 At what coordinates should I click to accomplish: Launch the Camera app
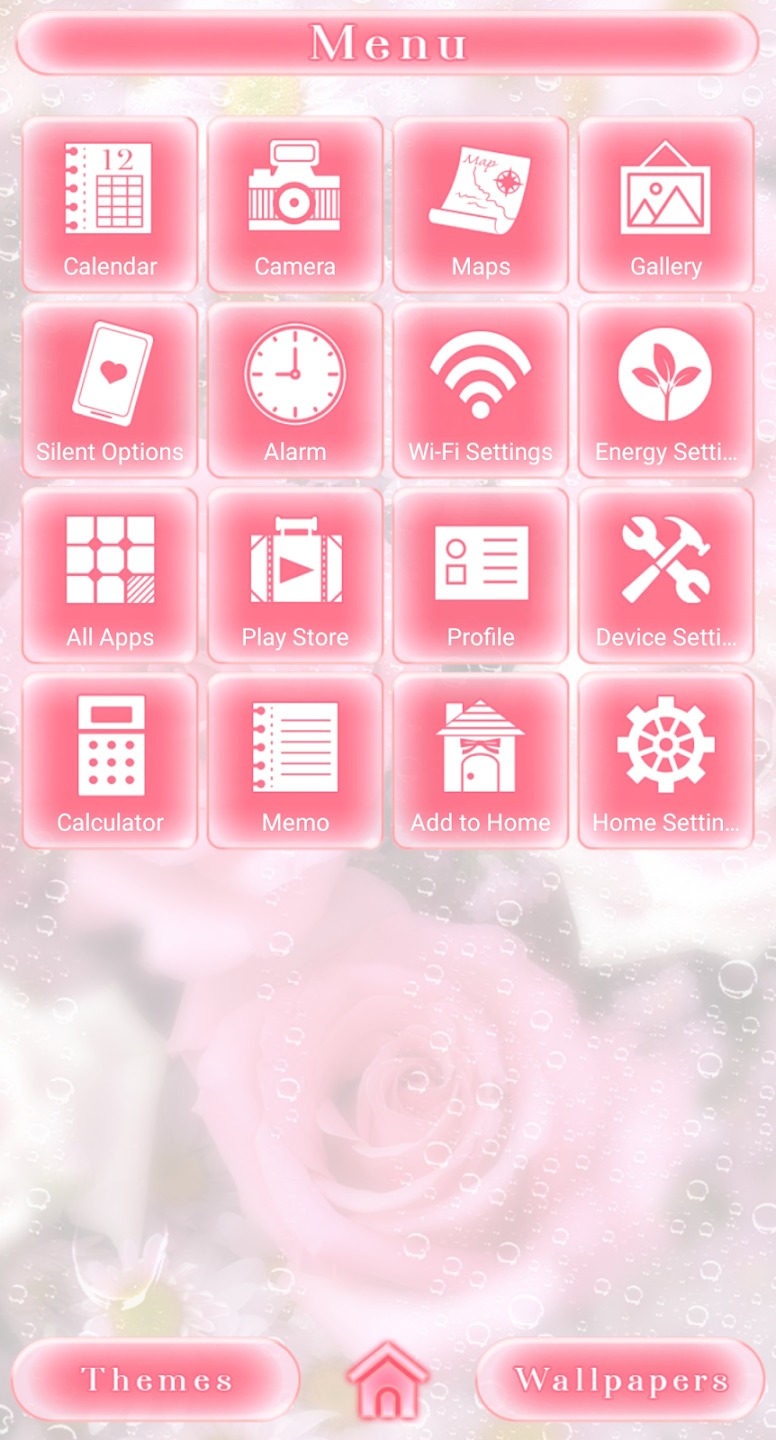295,204
